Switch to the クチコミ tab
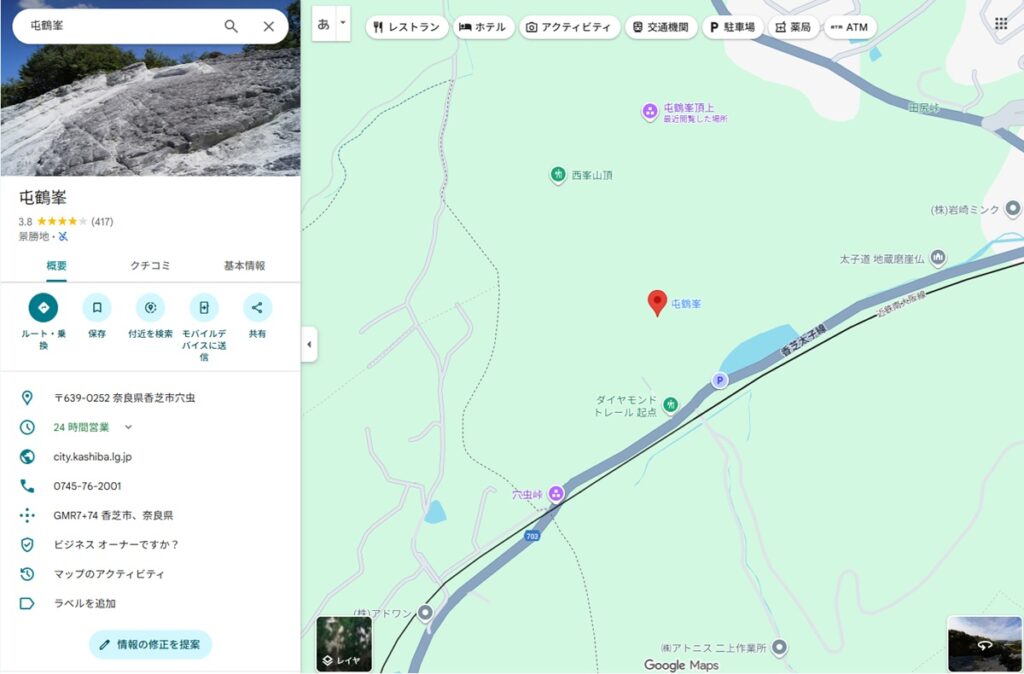 tap(150, 266)
